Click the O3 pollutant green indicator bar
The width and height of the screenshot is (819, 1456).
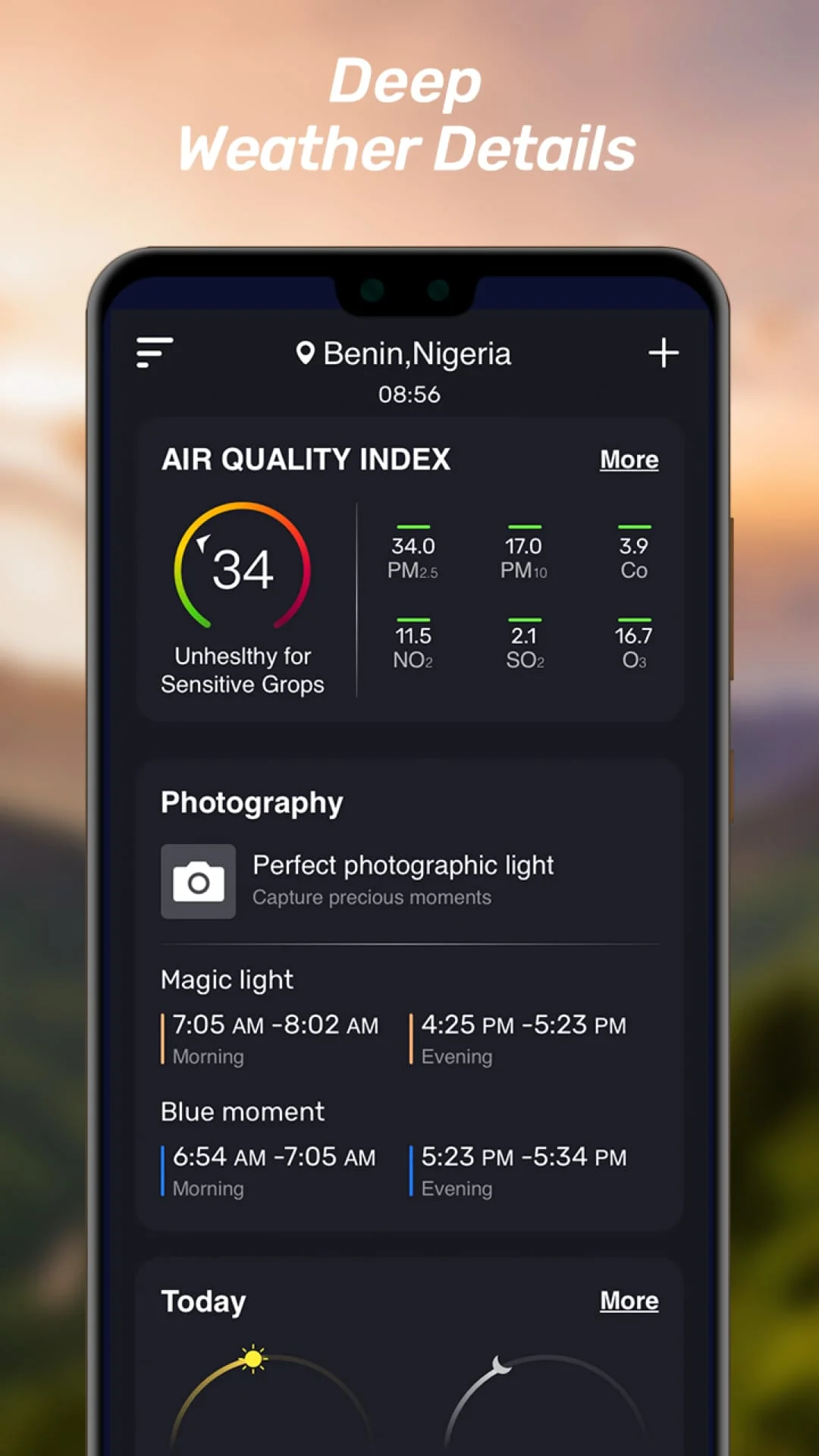click(x=634, y=619)
